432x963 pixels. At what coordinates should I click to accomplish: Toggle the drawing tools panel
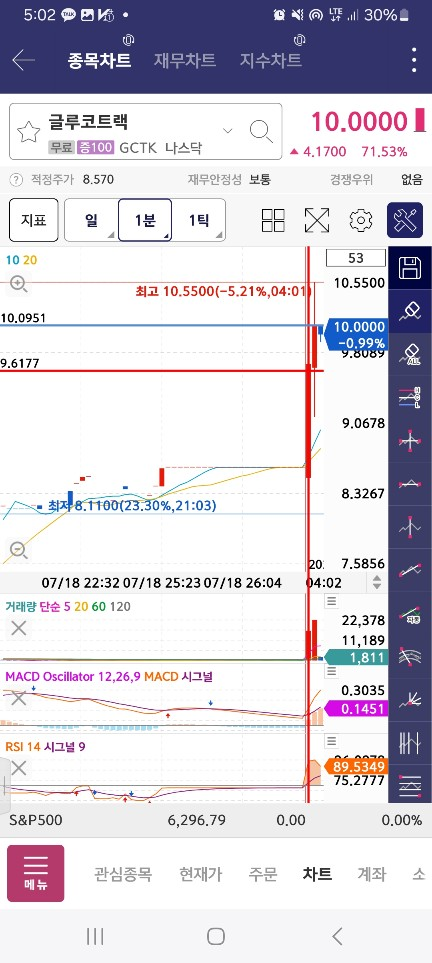point(405,220)
